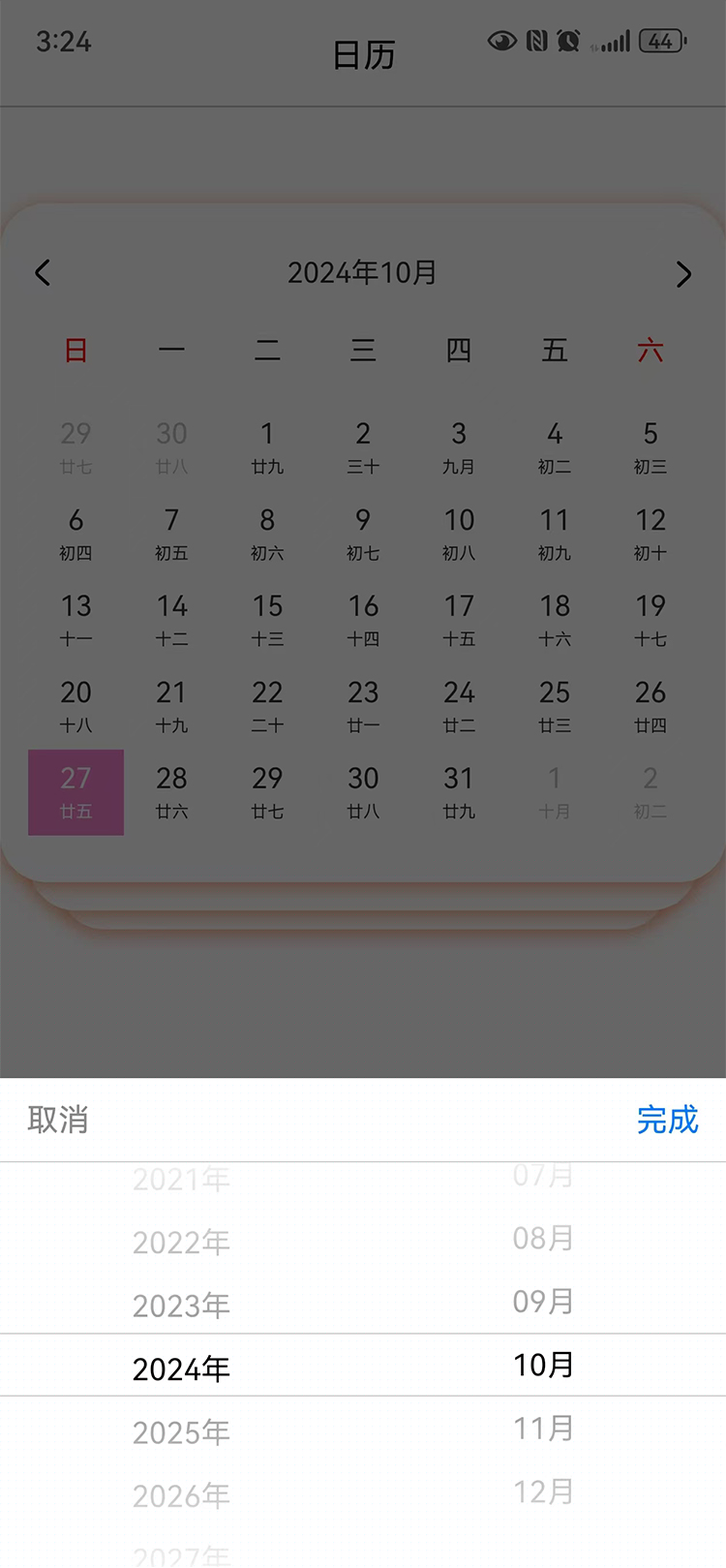
Task: Choose 2022年 in the year wheel
Action: pyautogui.click(x=181, y=1242)
